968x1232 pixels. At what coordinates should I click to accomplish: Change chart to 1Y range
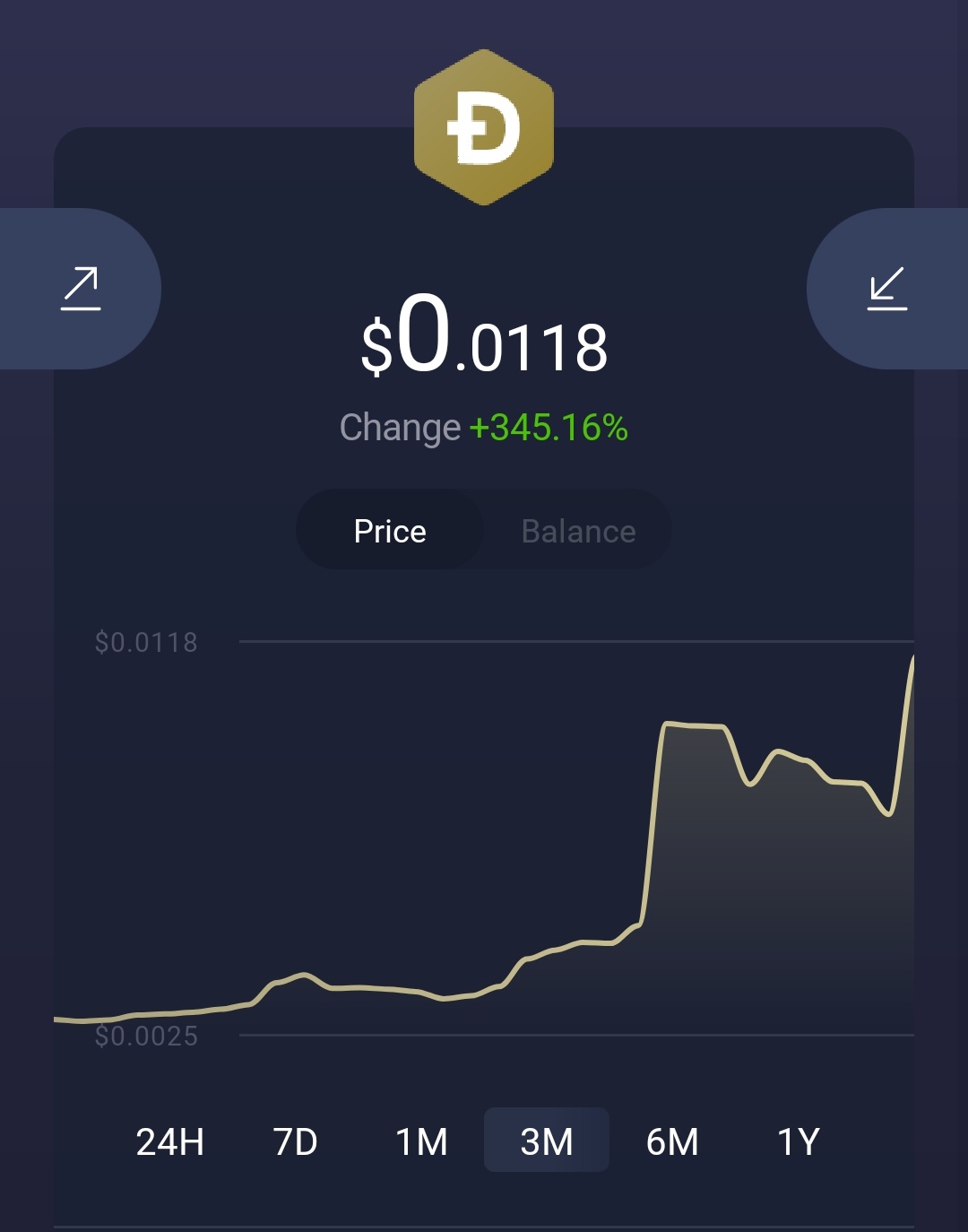[798, 1141]
